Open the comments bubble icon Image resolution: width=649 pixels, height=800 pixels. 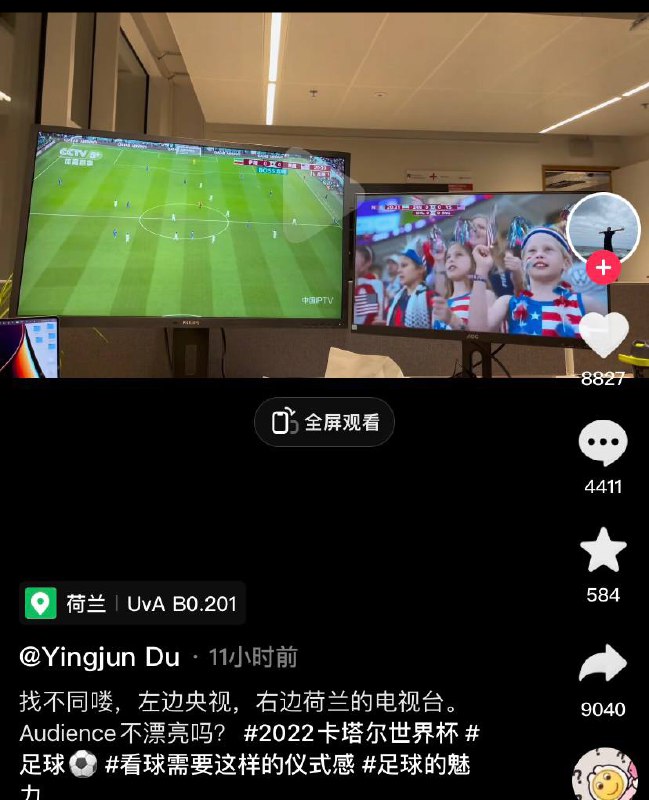click(603, 443)
